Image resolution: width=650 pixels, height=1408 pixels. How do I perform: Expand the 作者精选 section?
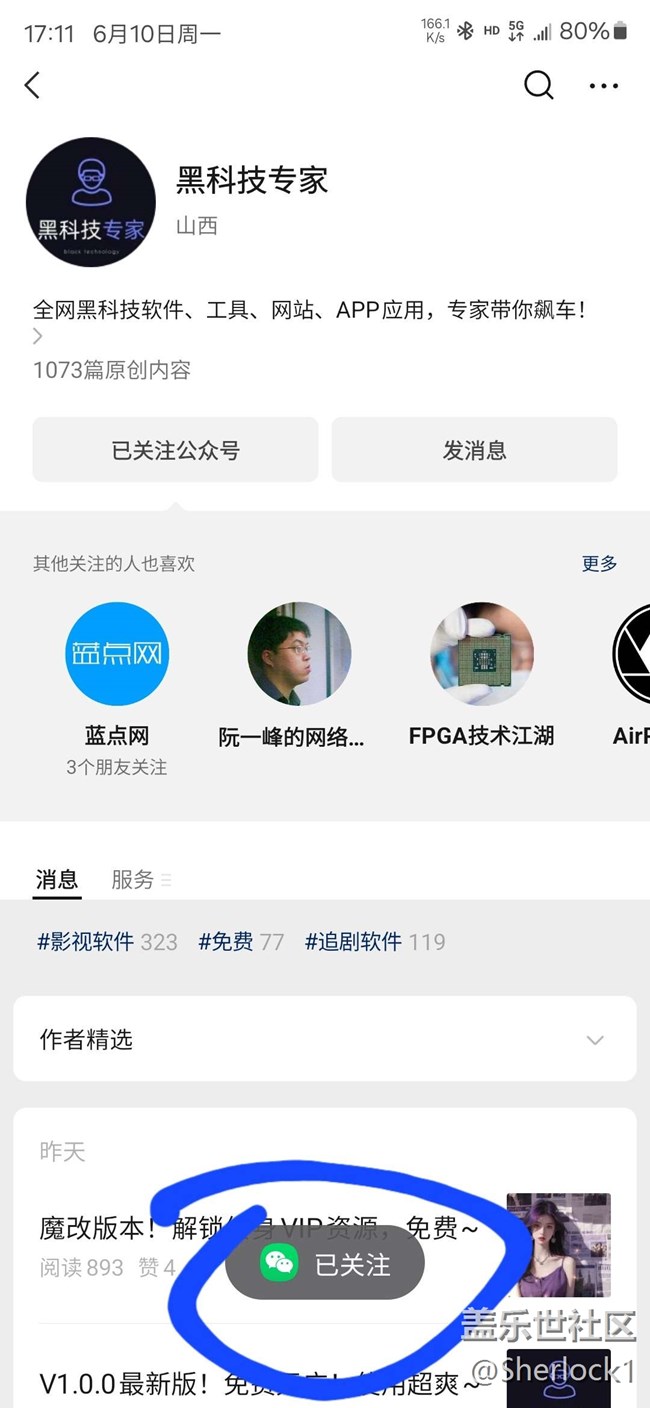[324, 1040]
